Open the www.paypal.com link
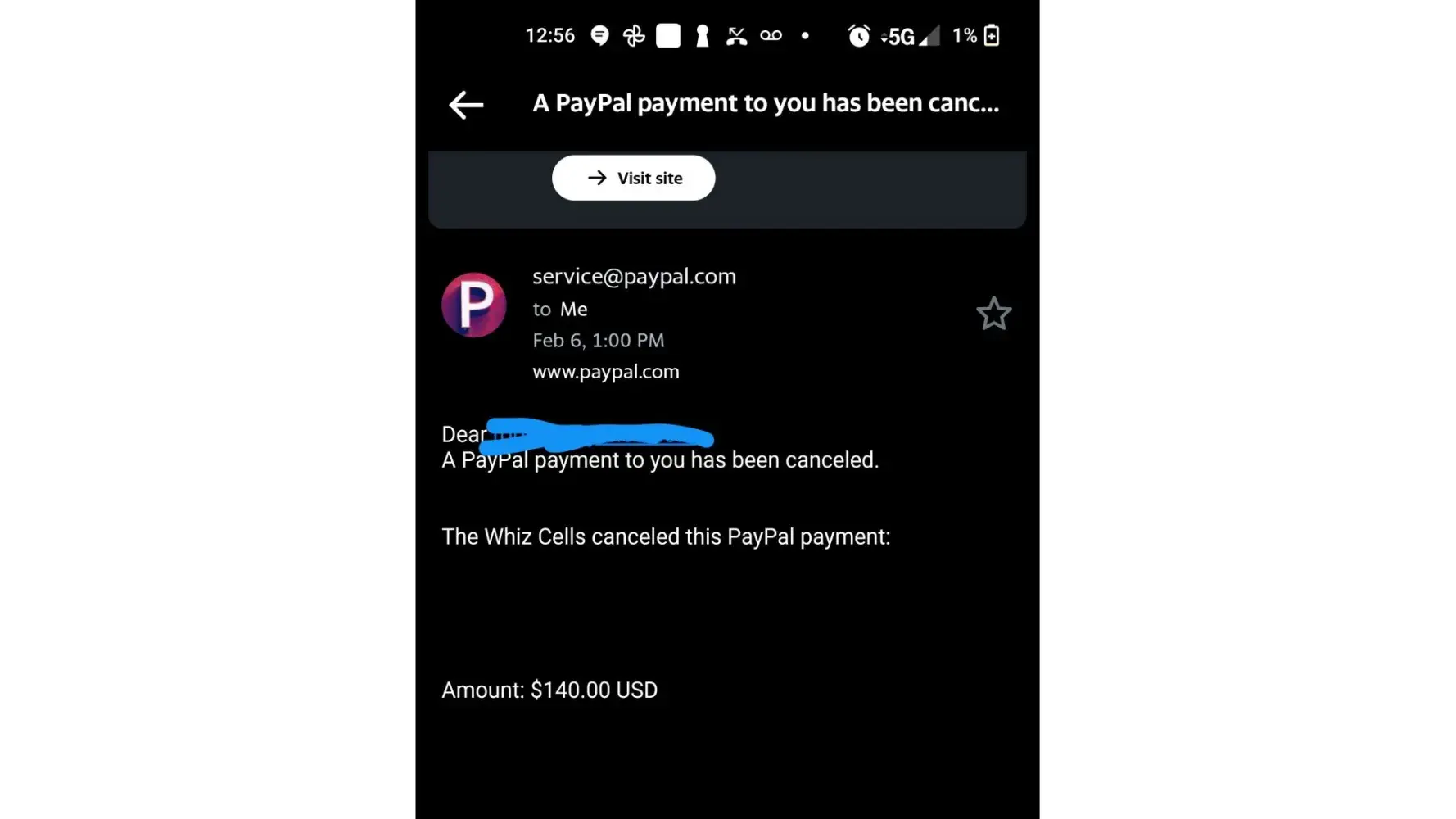1456x819 pixels. pyautogui.click(x=605, y=372)
